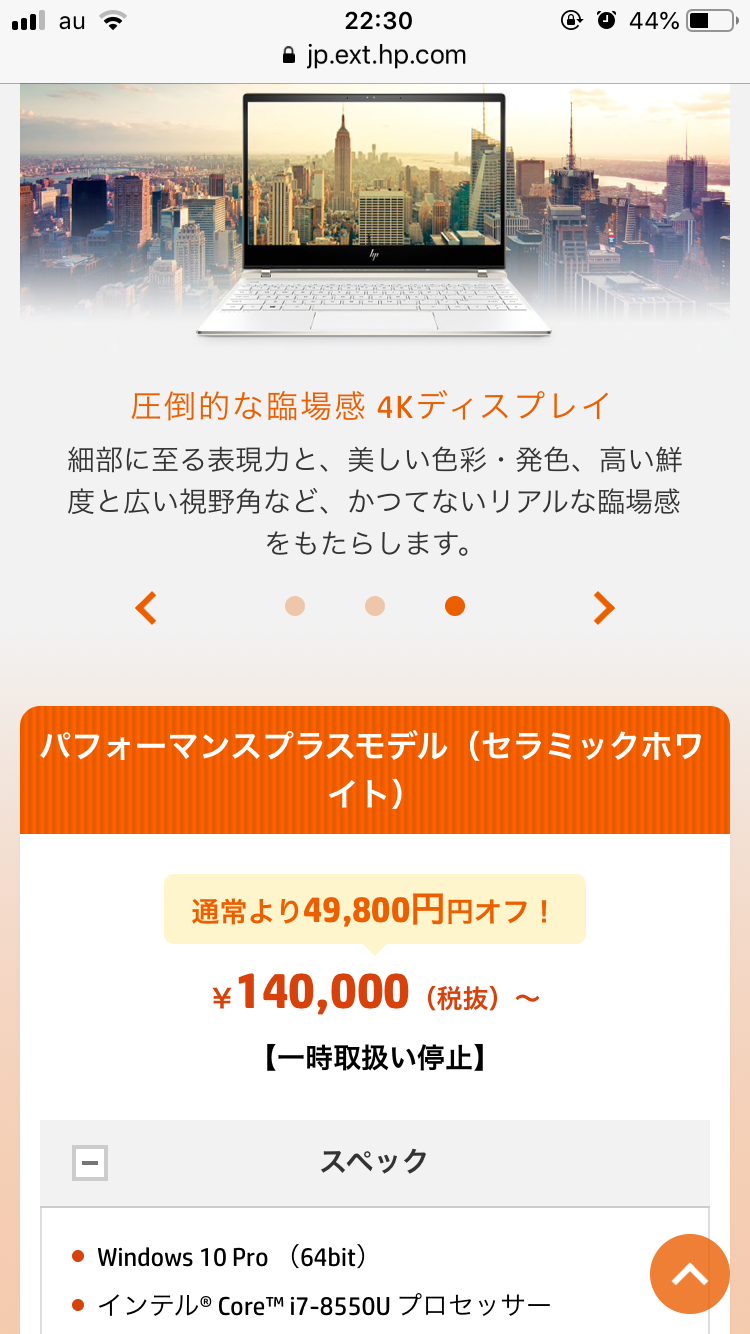Advance to the next carousel slide
Viewport: 750px width, 1334px height.
coord(603,607)
